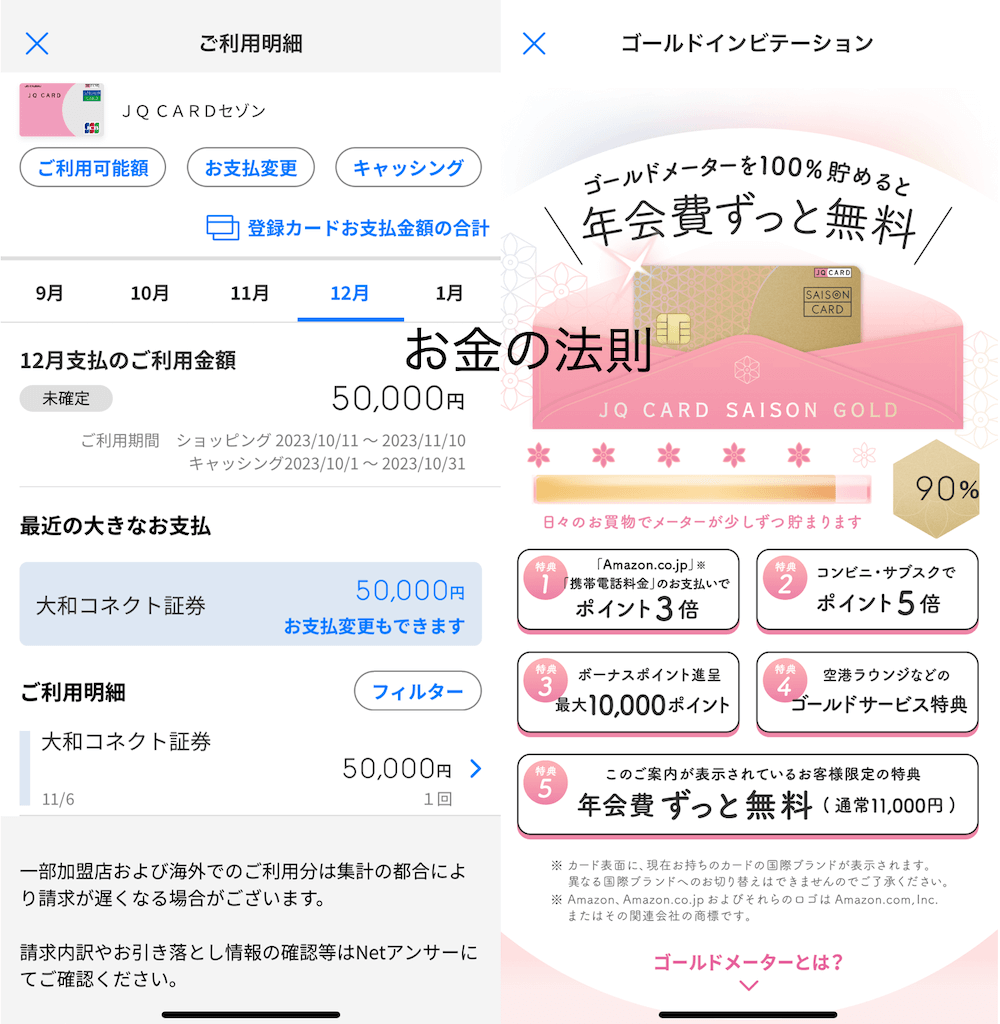Select the JQ CARDセゾン card thumbnail
This screenshot has width=1000, height=1024.
pos(64,108)
